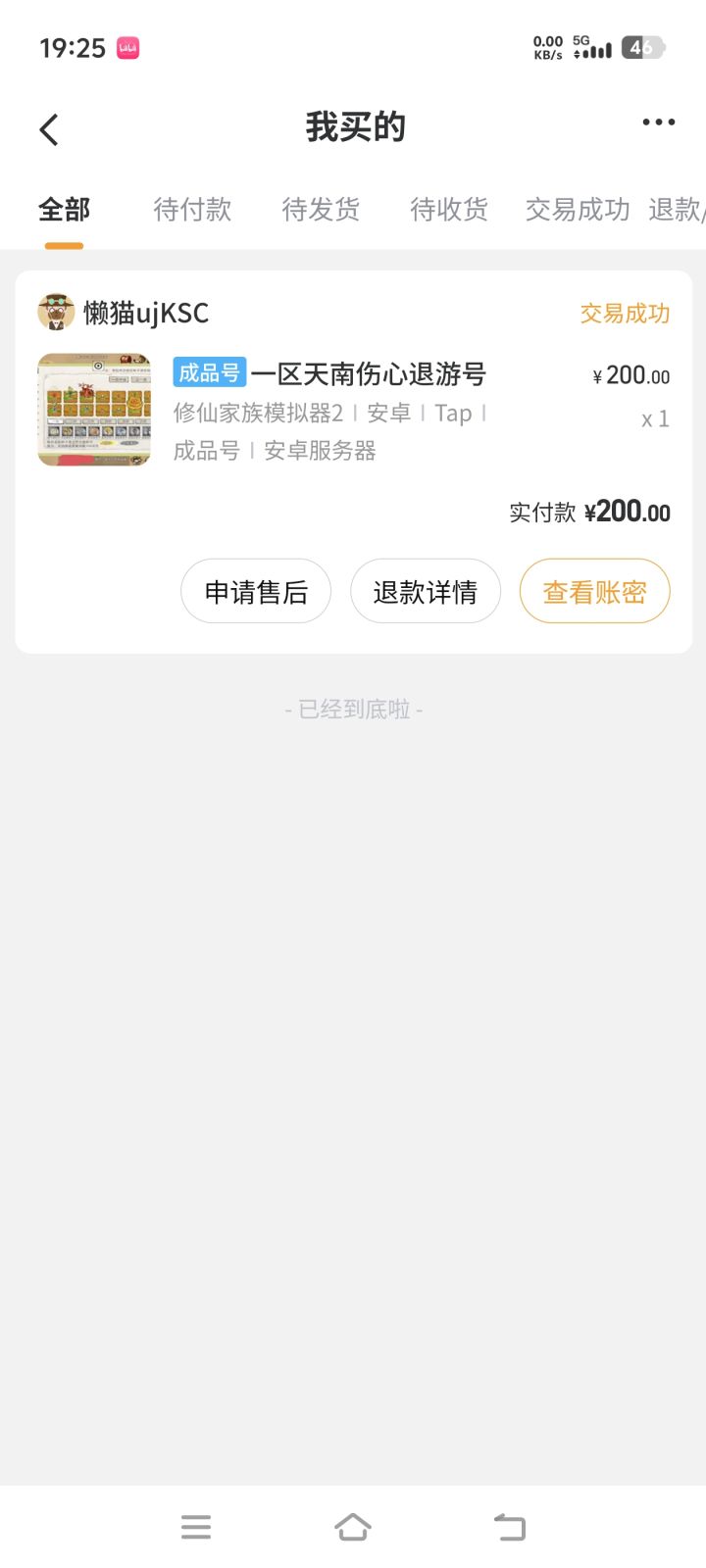Open 退款详情 refund details
Screen dimensions: 706x1568
[426, 591]
